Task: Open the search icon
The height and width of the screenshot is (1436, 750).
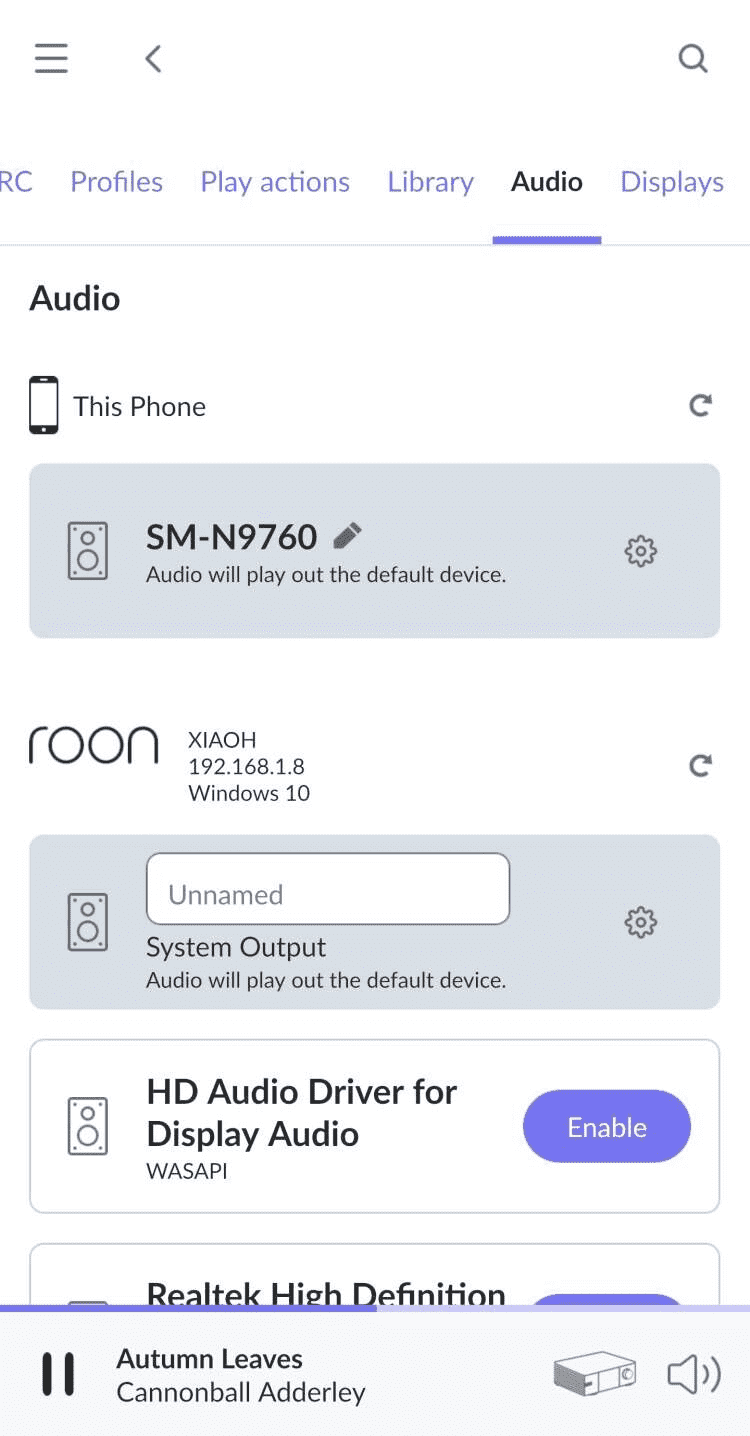Action: [x=693, y=58]
